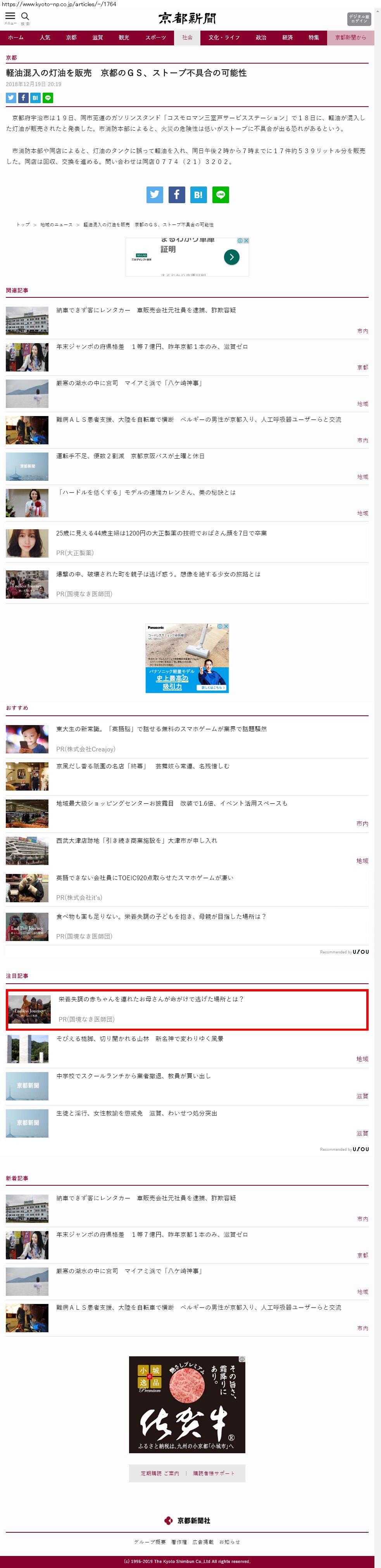The width and height of the screenshot is (381, 1568).
Task: Share via large Twitter button below article
Action: (155, 195)
